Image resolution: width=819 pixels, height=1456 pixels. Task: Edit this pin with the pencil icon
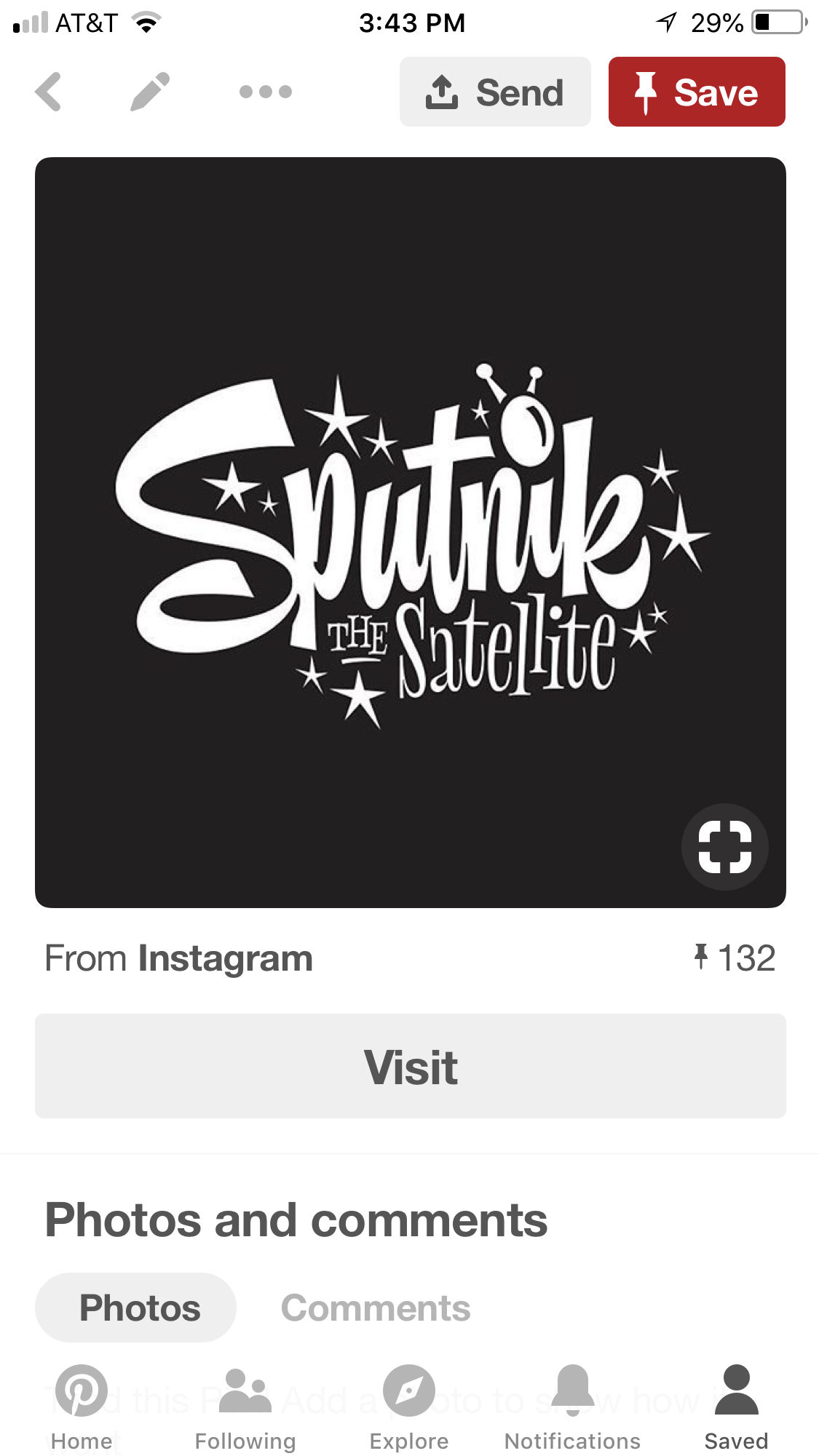(x=150, y=92)
